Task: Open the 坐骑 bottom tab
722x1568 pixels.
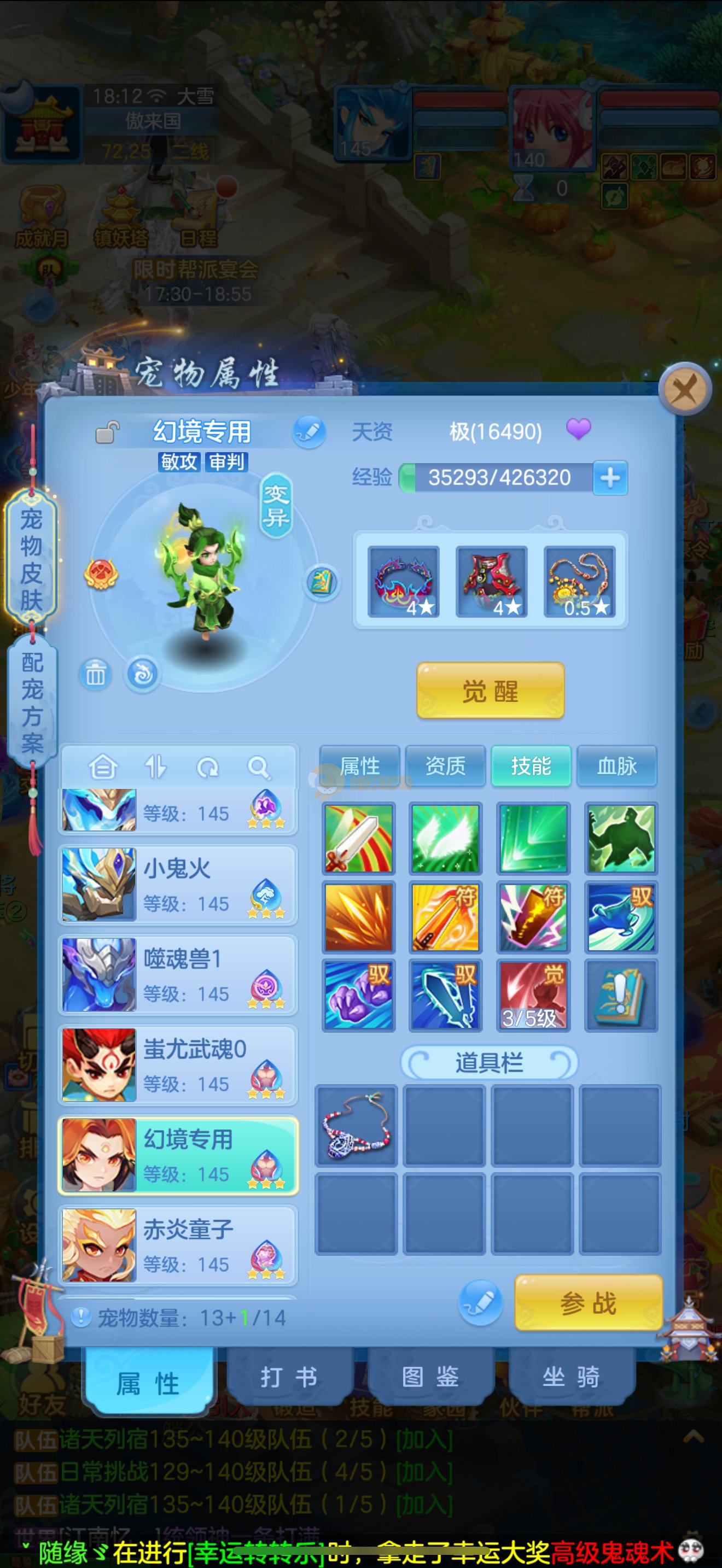Action: pos(571,1376)
